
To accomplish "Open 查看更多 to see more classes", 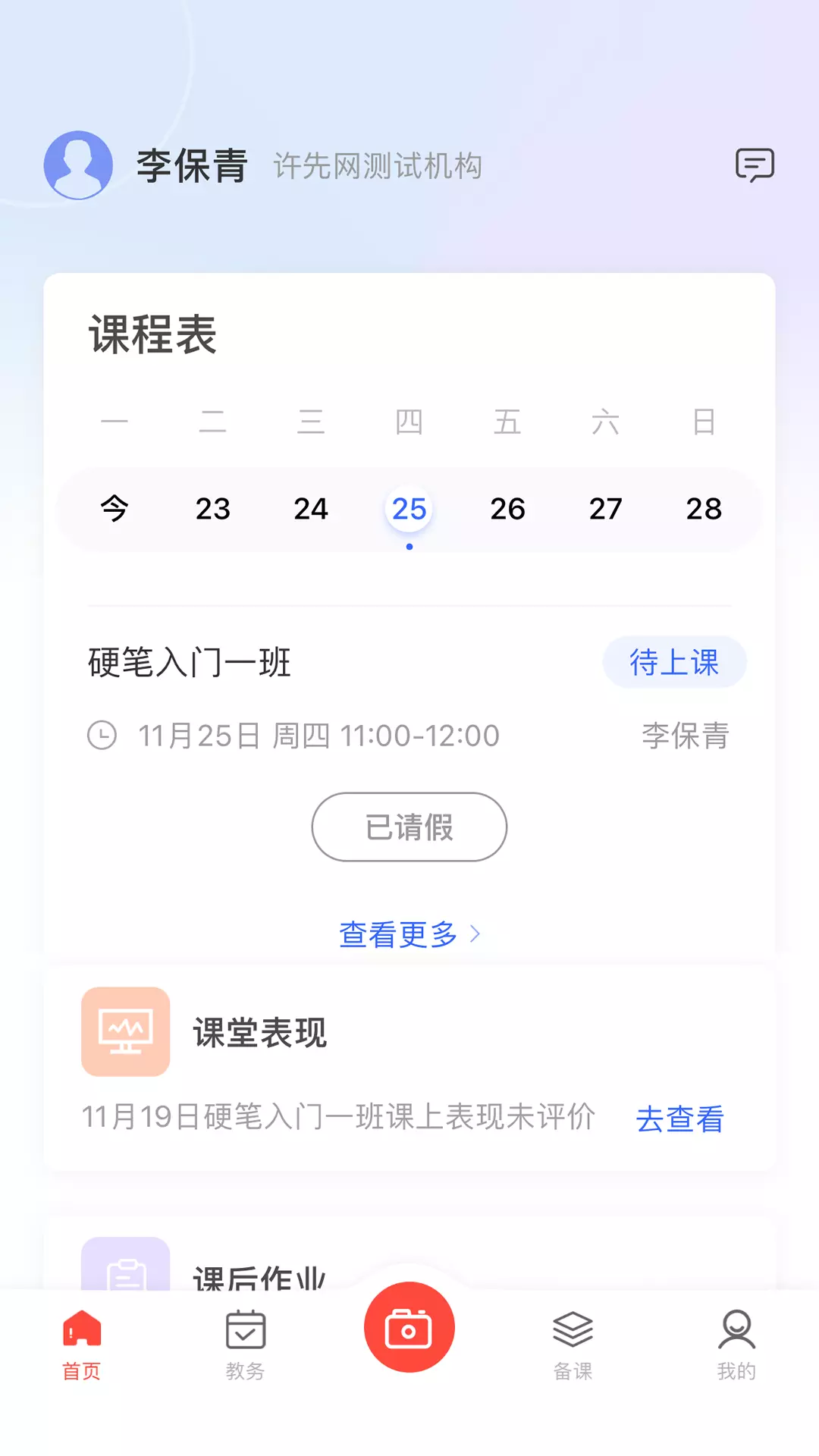I will 409,934.
